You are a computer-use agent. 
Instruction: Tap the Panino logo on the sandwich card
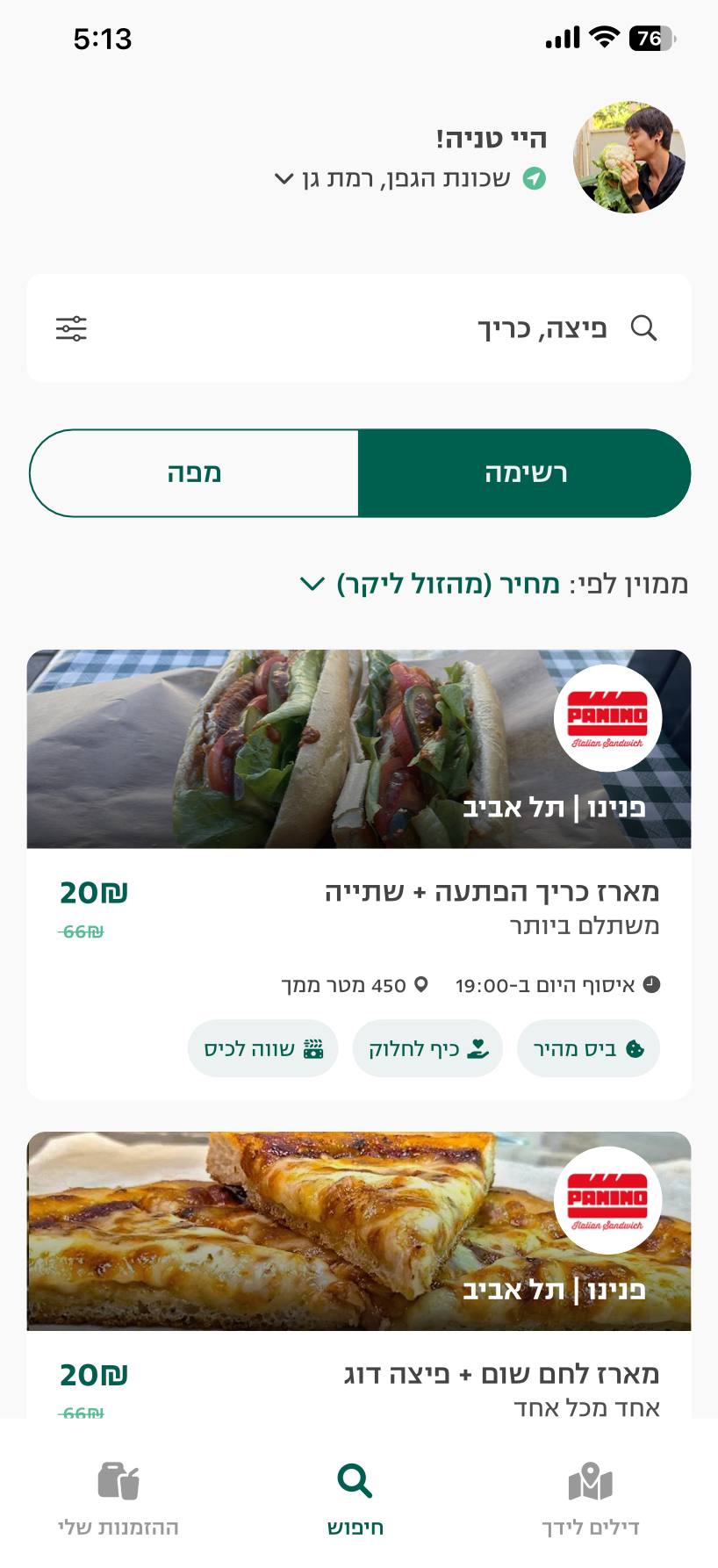point(607,717)
